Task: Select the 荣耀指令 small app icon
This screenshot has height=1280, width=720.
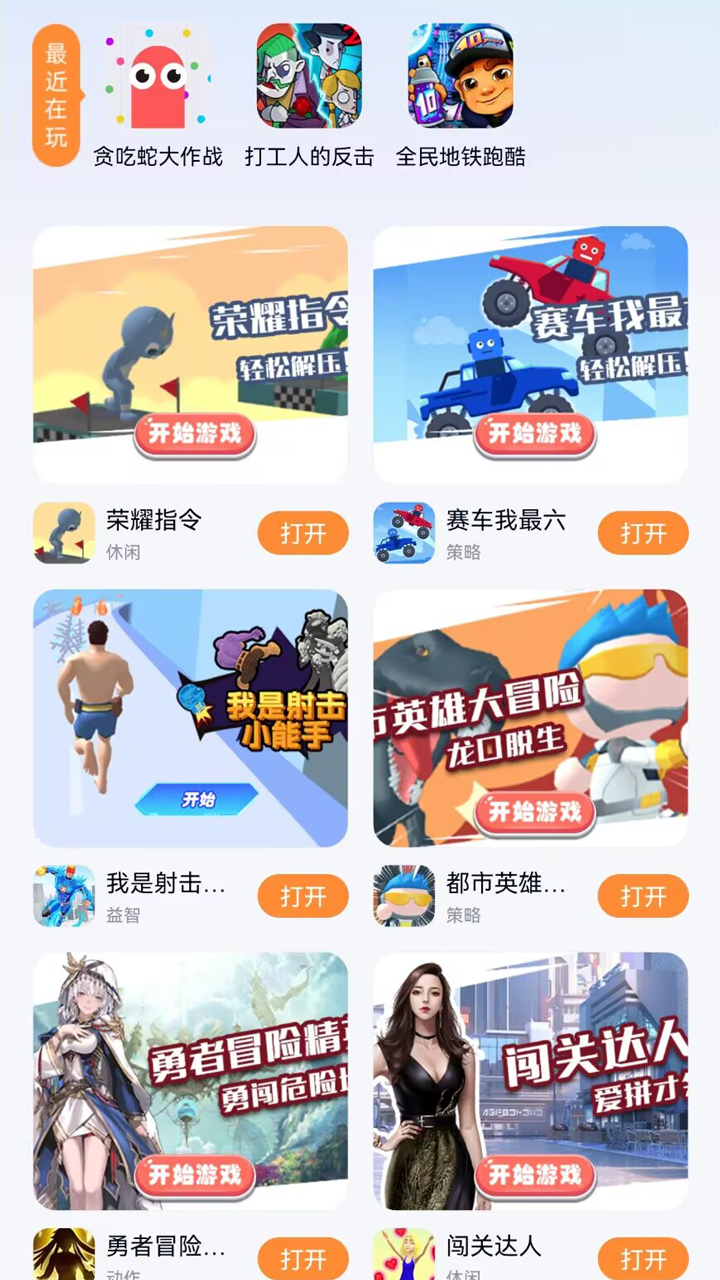Action: click(64, 532)
